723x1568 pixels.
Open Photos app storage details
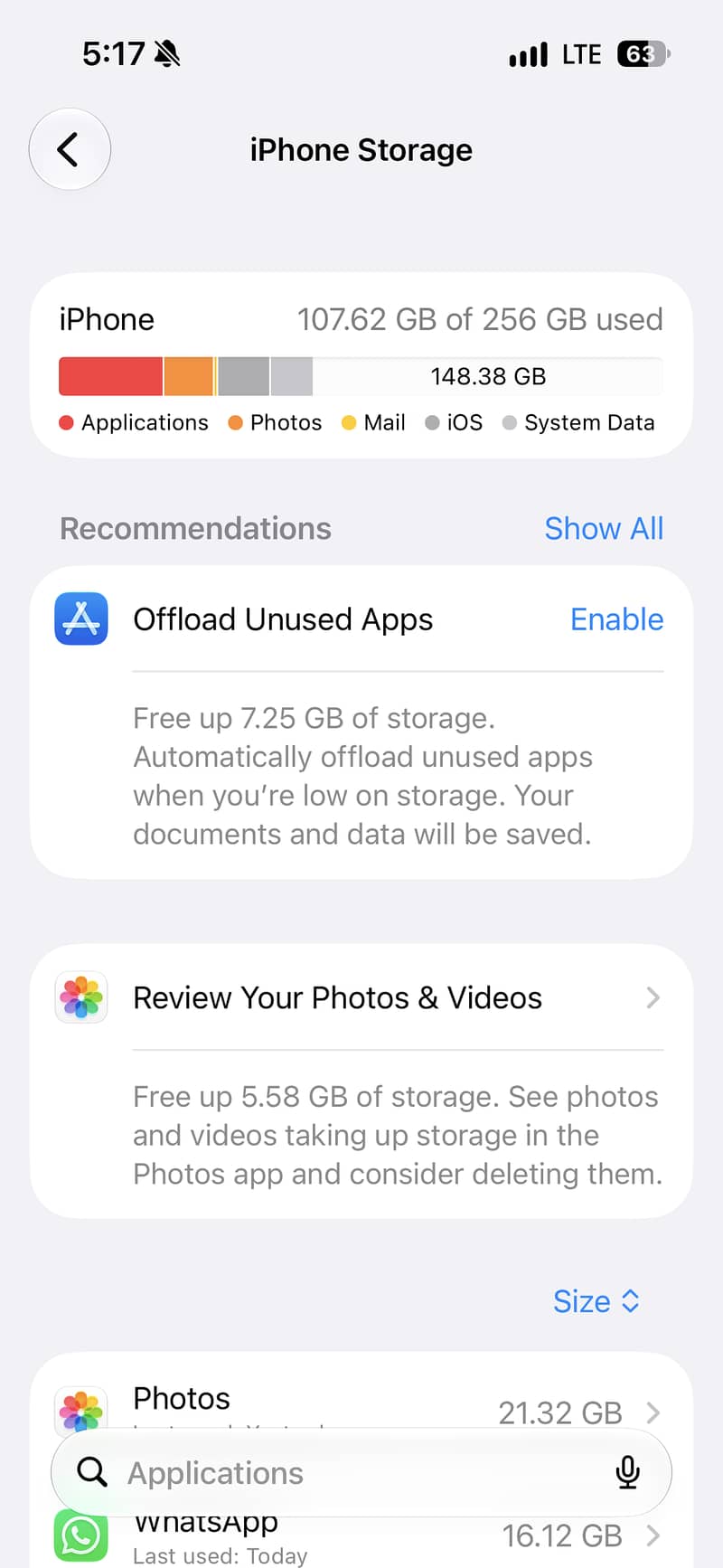[x=361, y=1400]
